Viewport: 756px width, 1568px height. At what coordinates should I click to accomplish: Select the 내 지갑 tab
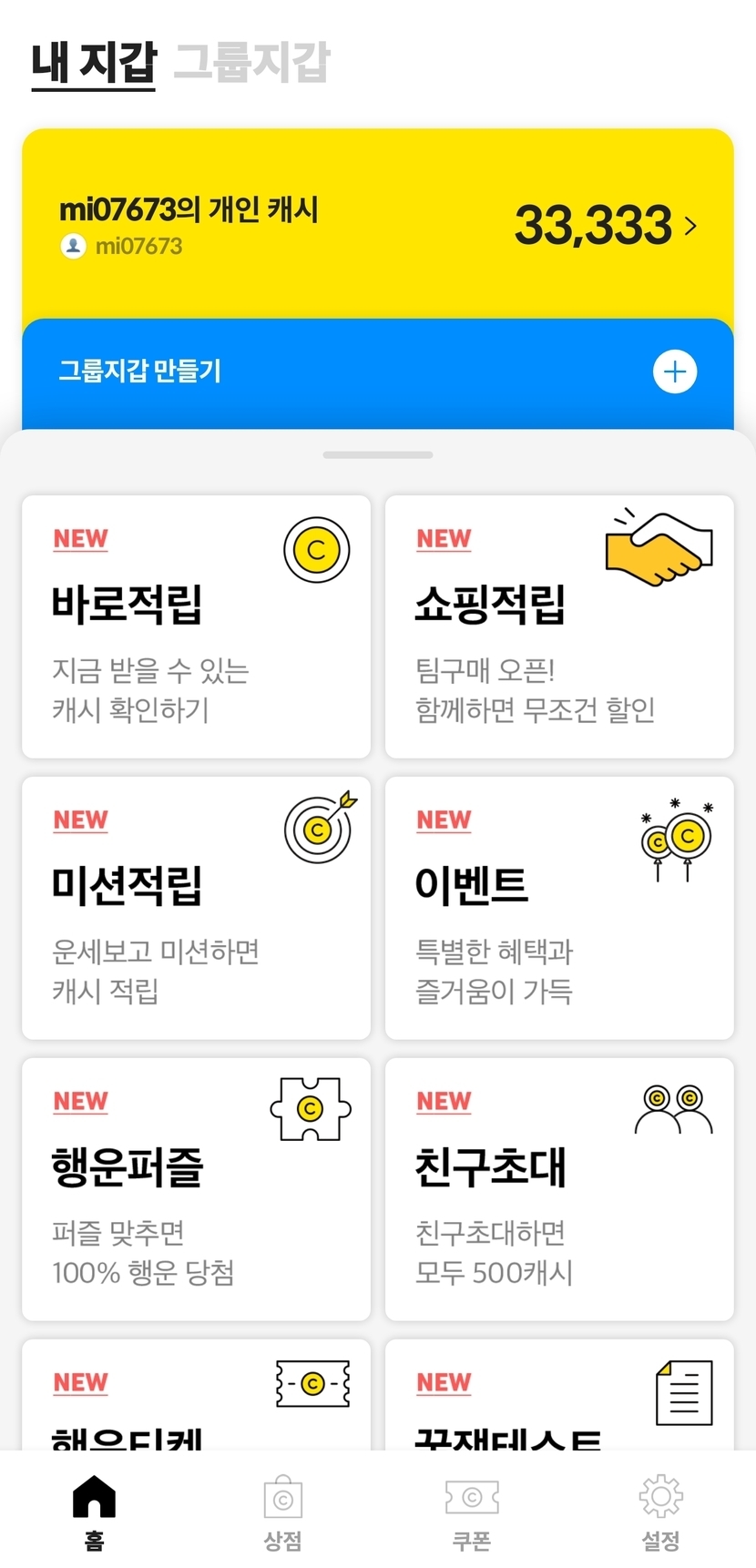click(93, 63)
